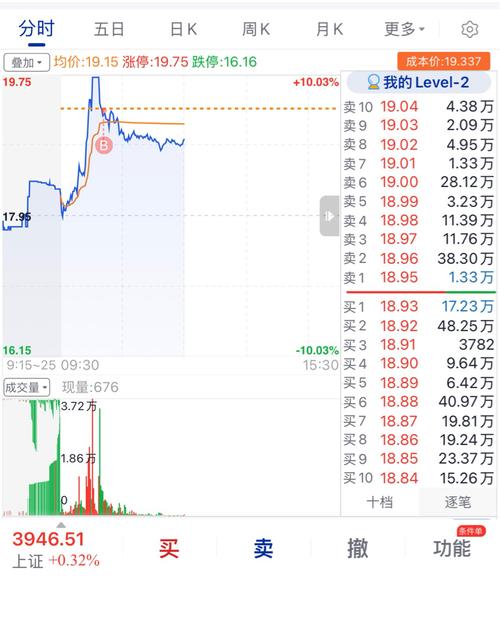The width and height of the screenshot is (500, 622).
Task: Select the 卖1 price 18.95 row
Action: [x=419, y=277]
